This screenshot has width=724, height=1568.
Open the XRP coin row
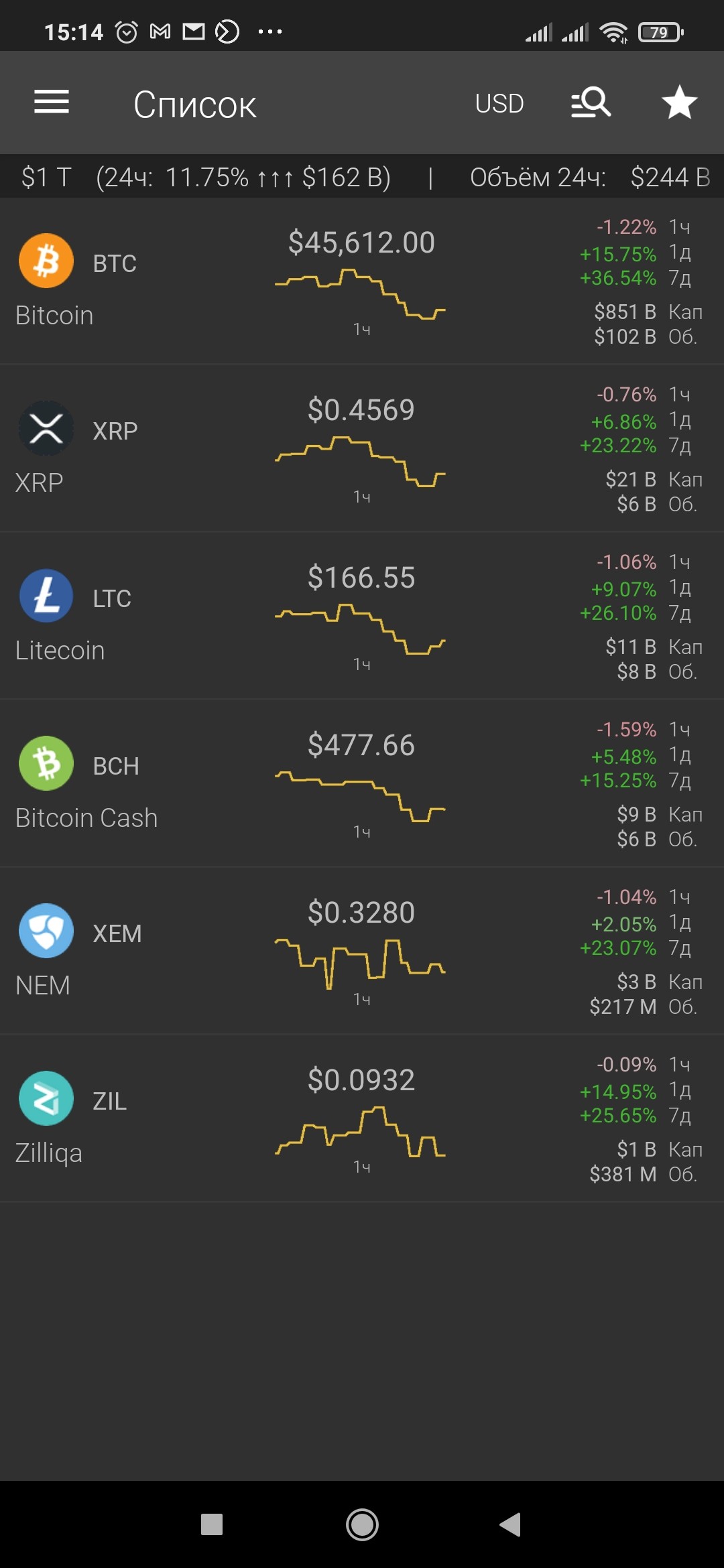[x=362, y=449]
